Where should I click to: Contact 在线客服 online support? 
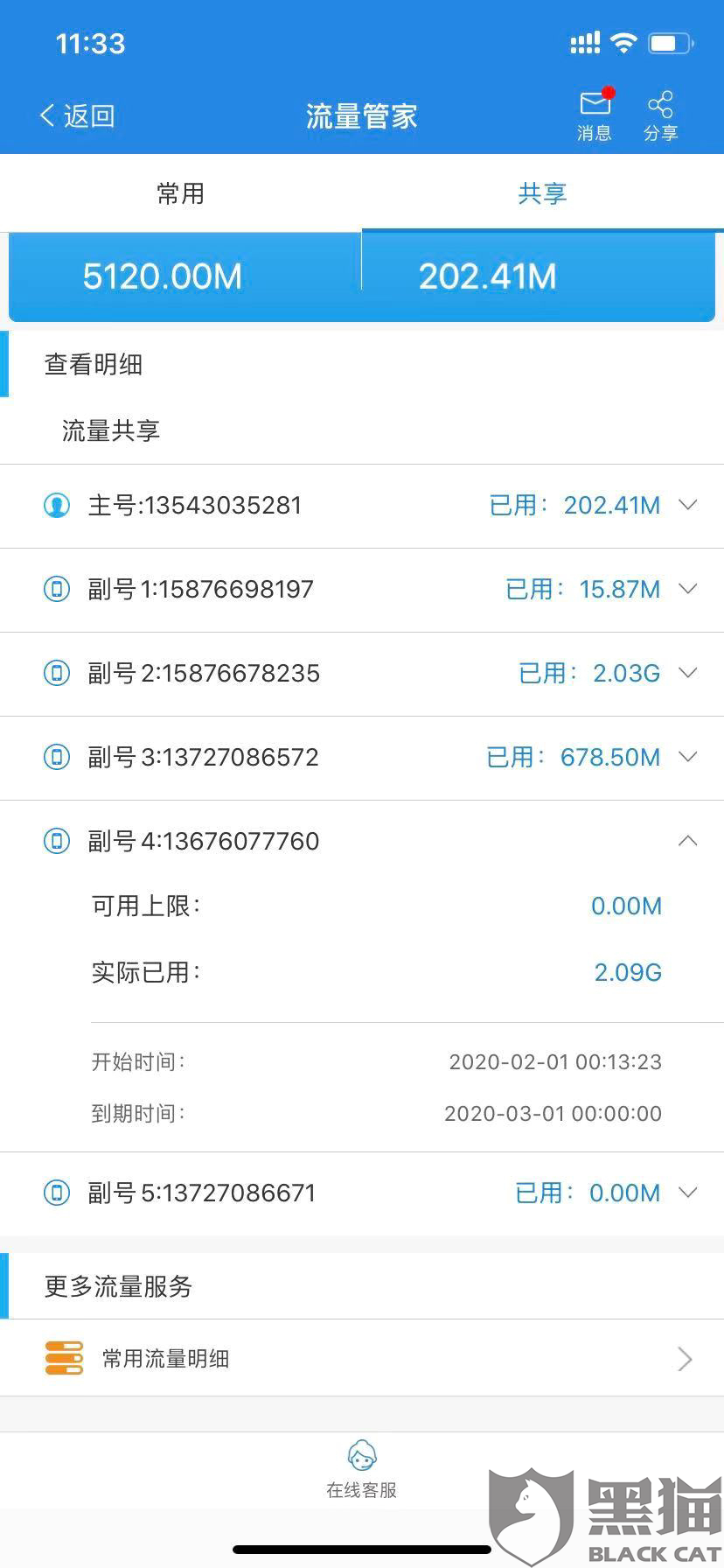[362, 1470]
